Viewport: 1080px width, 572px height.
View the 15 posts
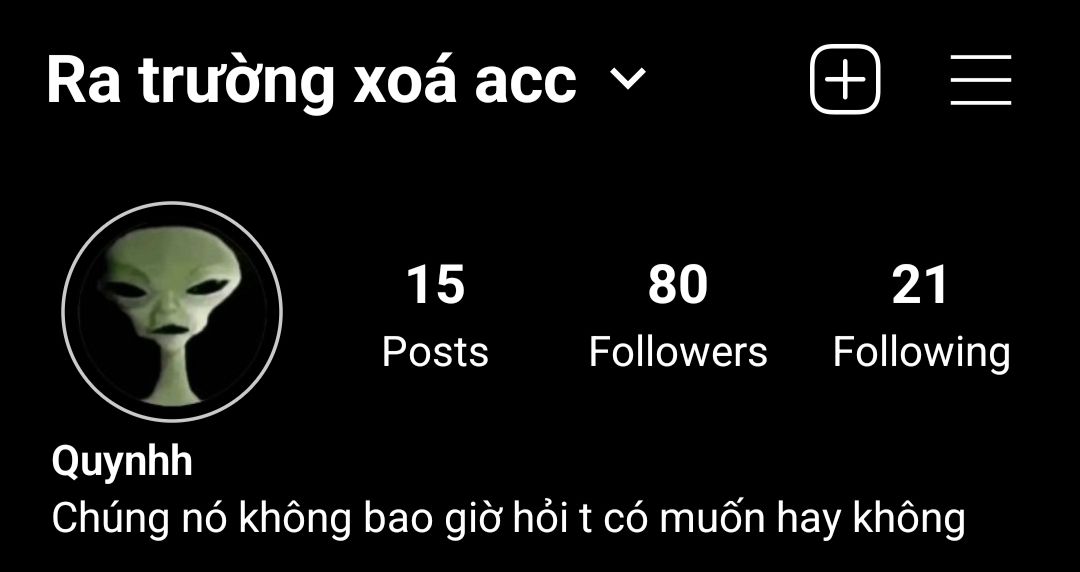tap(435, 315)
